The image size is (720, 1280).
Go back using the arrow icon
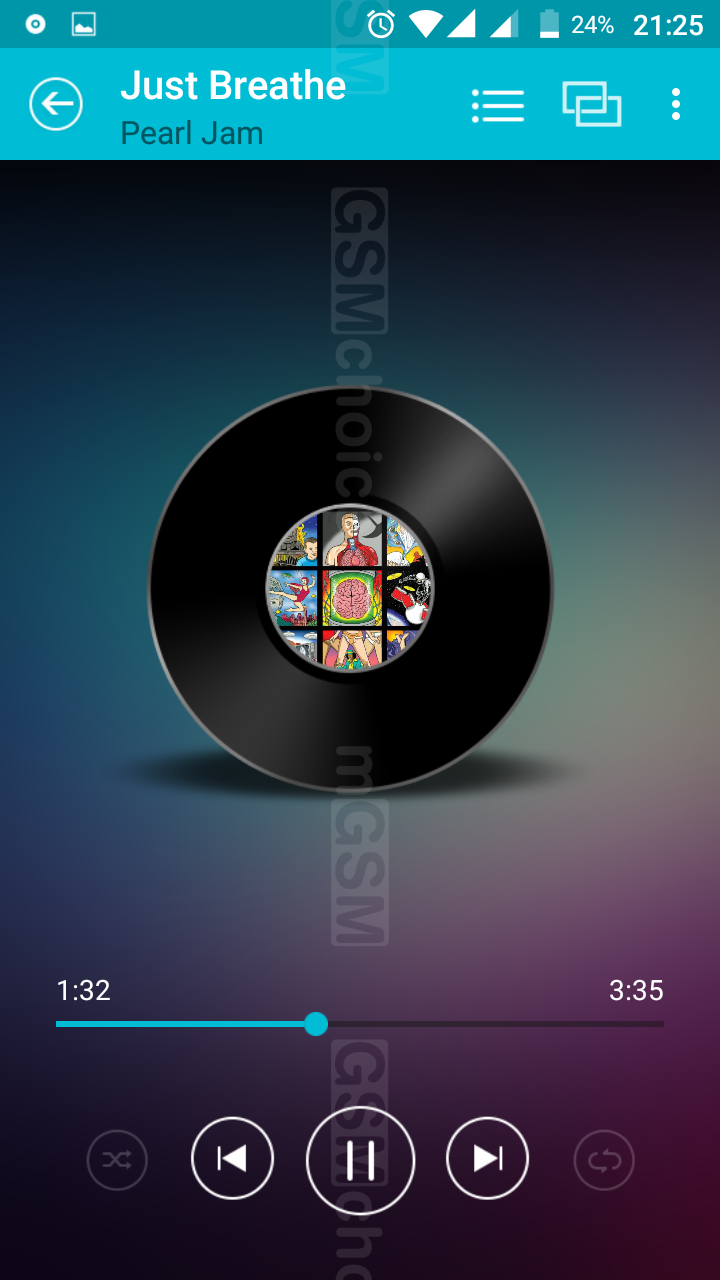(56, 104)
